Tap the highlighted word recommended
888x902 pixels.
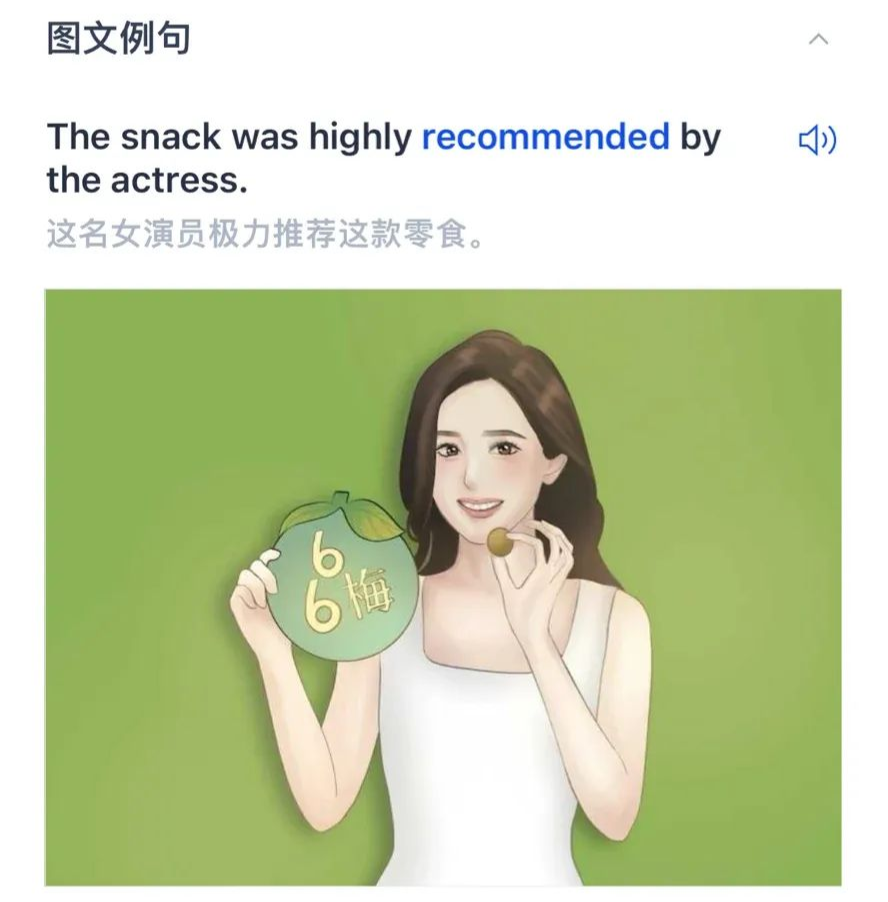point(545,137)
